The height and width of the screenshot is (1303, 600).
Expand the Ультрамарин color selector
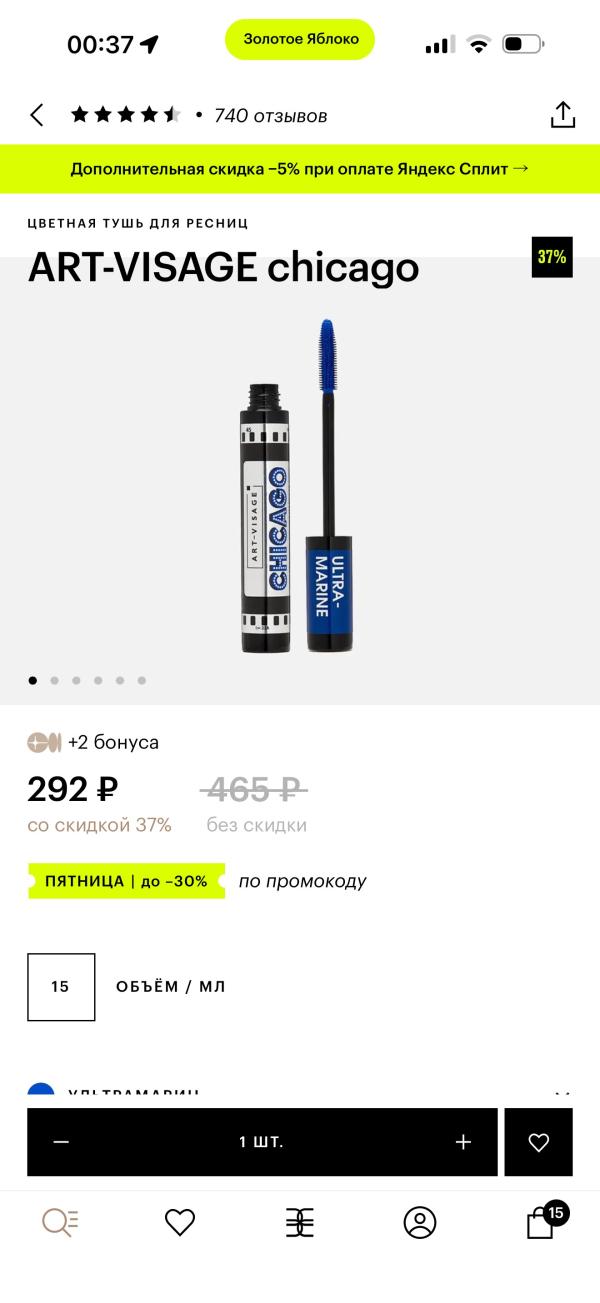(562, 1095)
